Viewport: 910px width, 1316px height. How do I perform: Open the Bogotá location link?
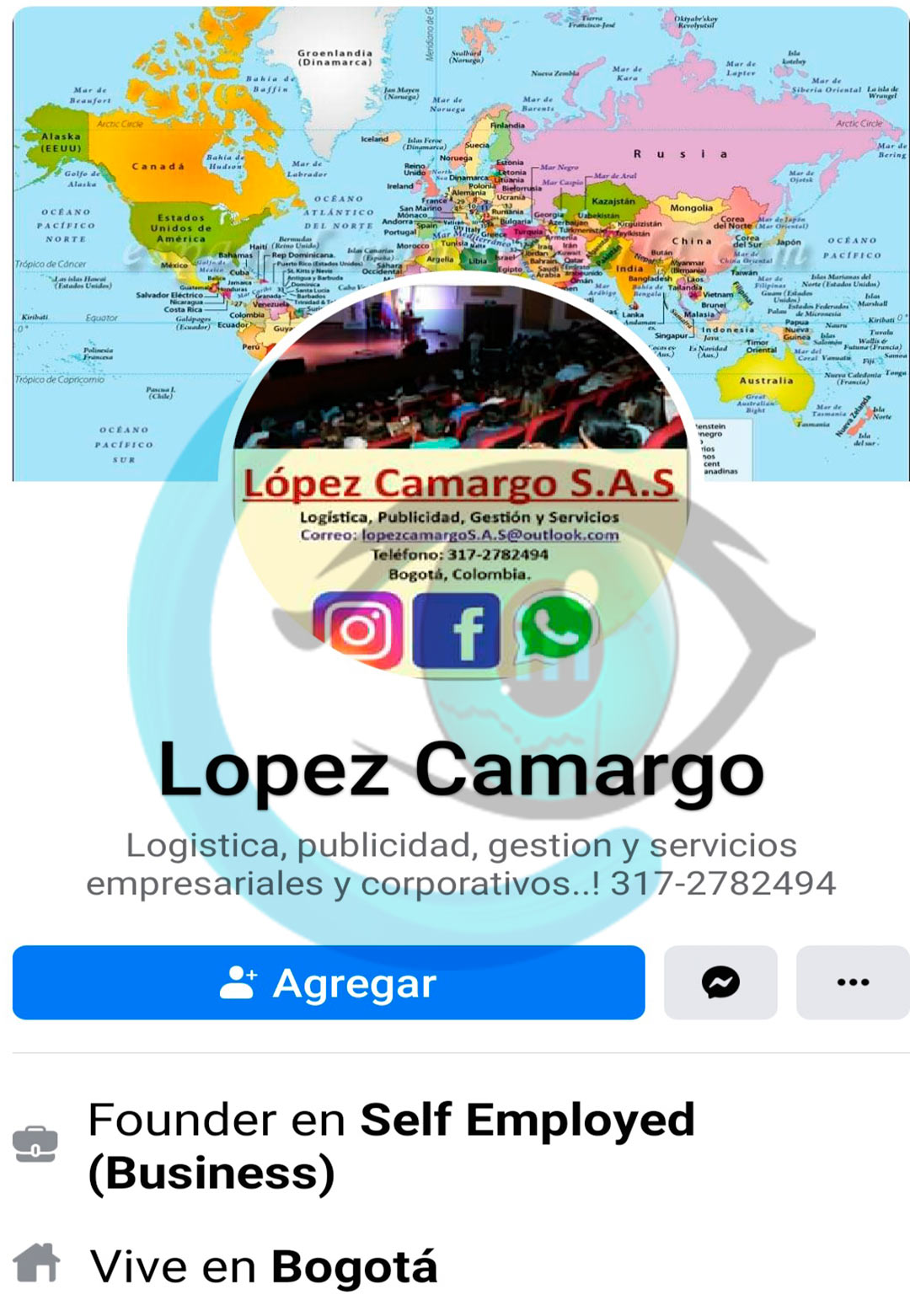354,1267
